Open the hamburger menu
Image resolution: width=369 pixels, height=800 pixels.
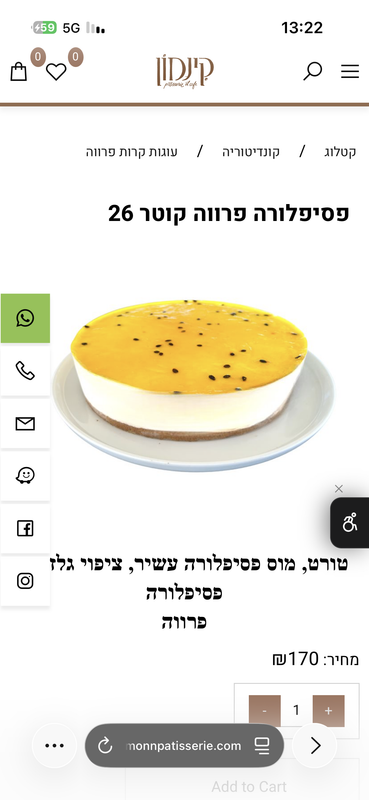350,71
